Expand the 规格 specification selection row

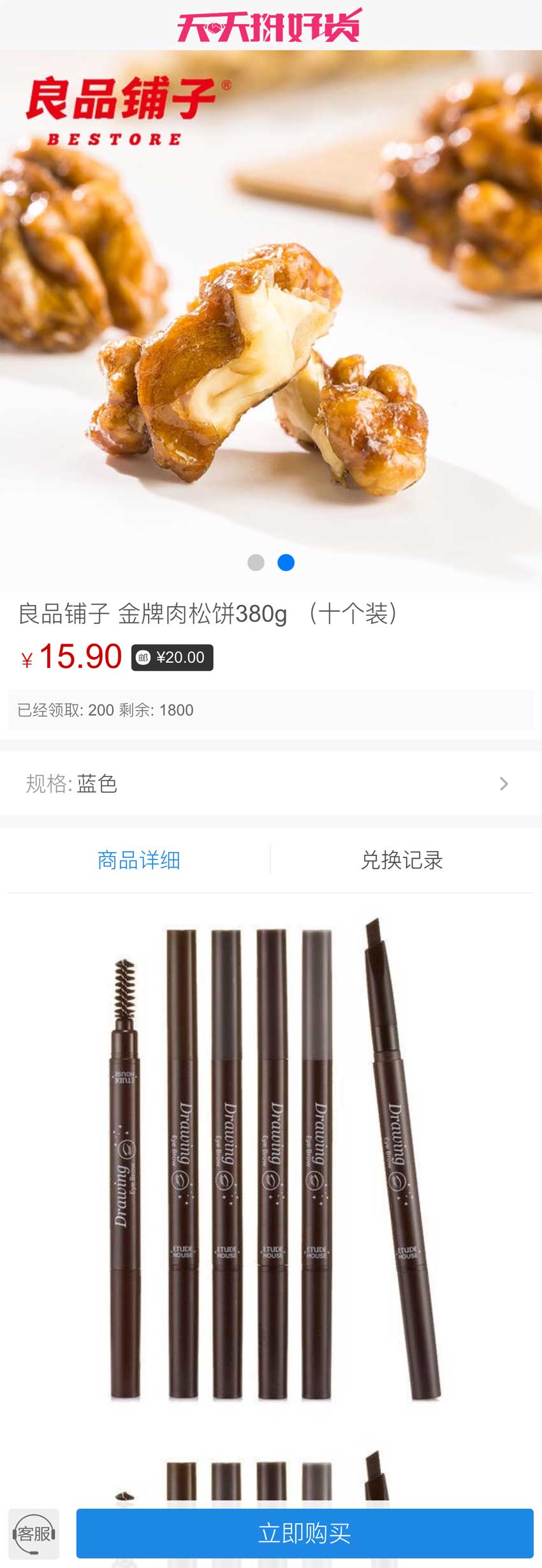click(x=271, y=783)
